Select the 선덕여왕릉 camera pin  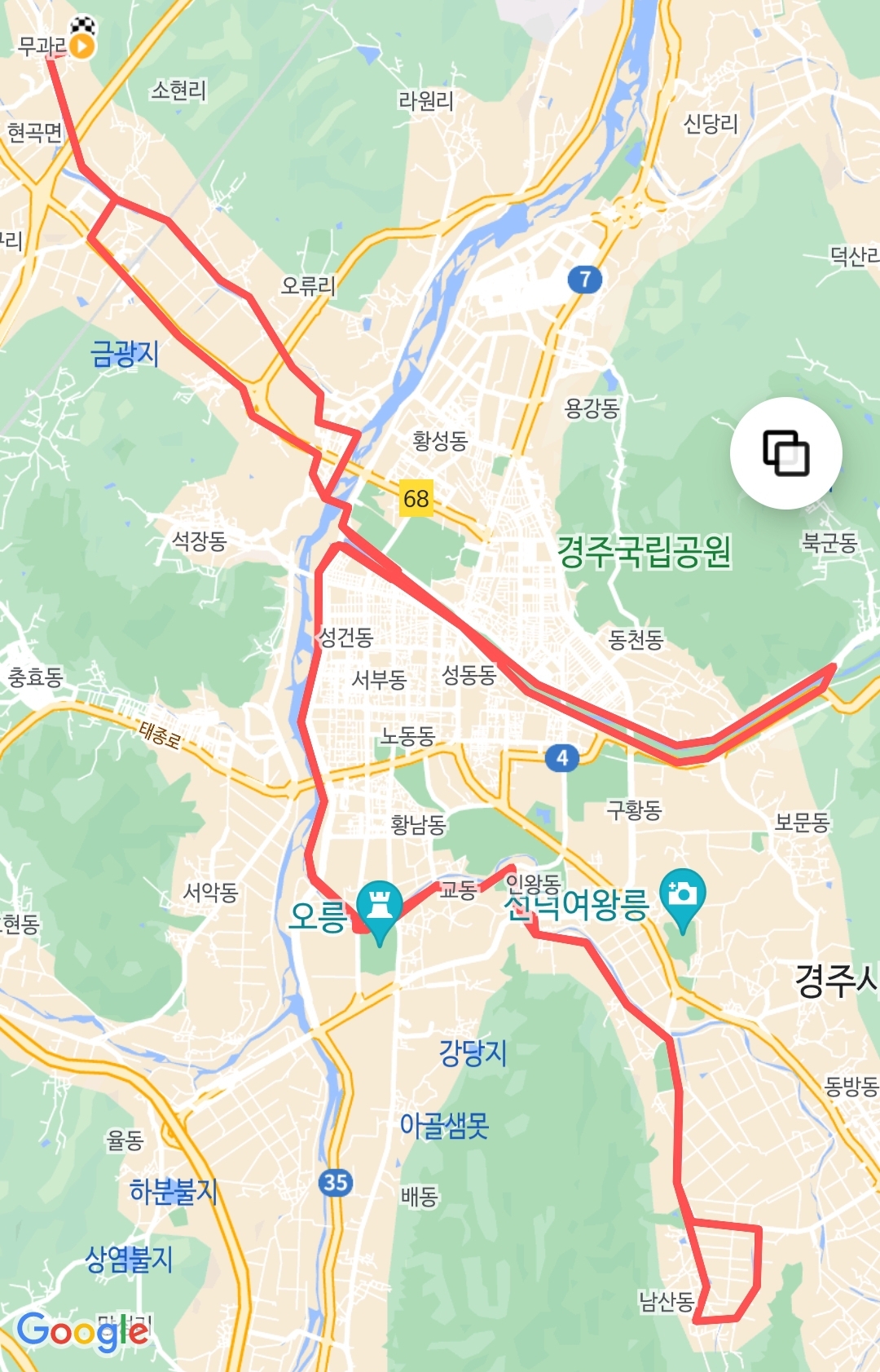(x=683, y=896)
